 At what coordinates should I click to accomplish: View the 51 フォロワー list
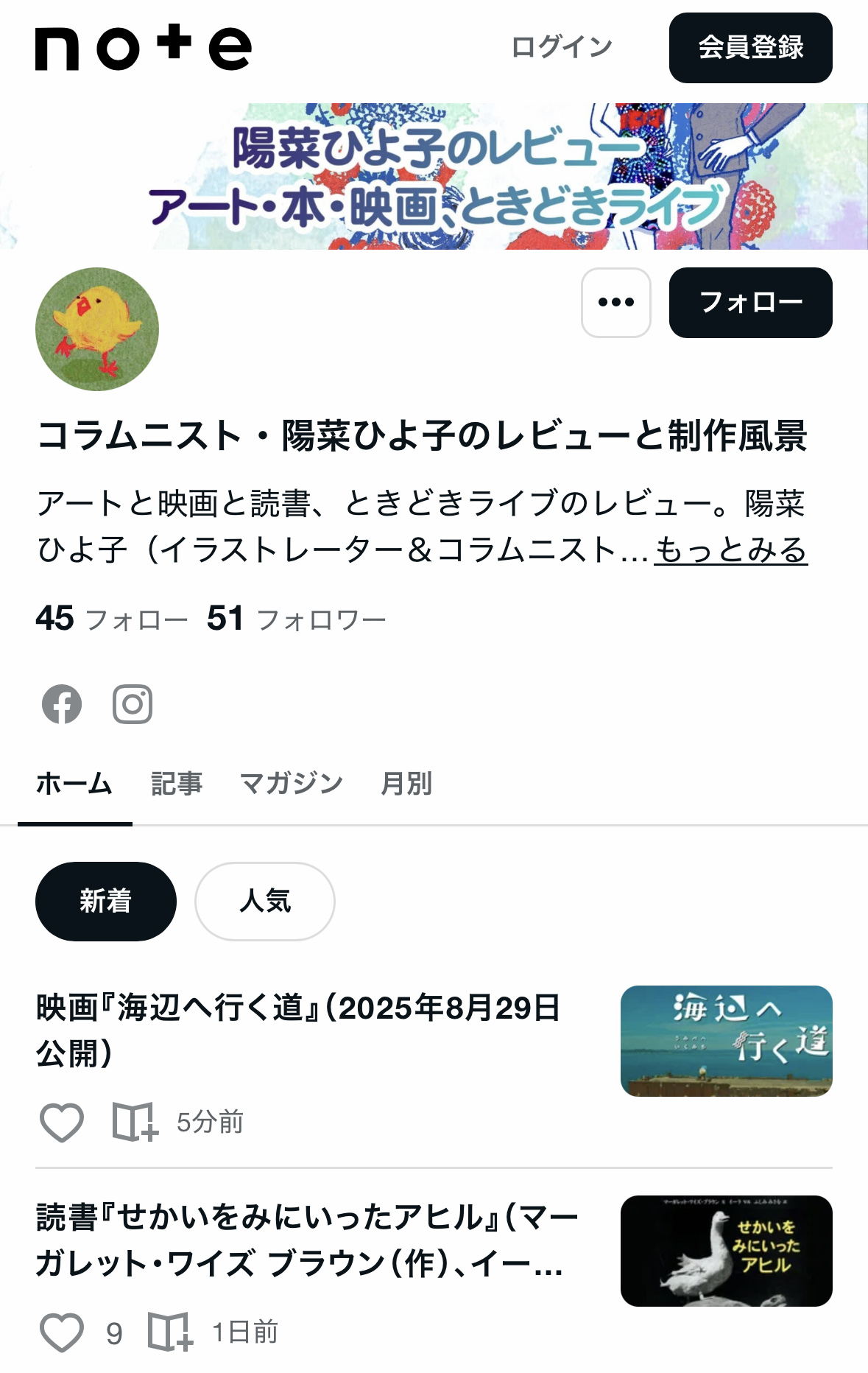tap(297, 619)
